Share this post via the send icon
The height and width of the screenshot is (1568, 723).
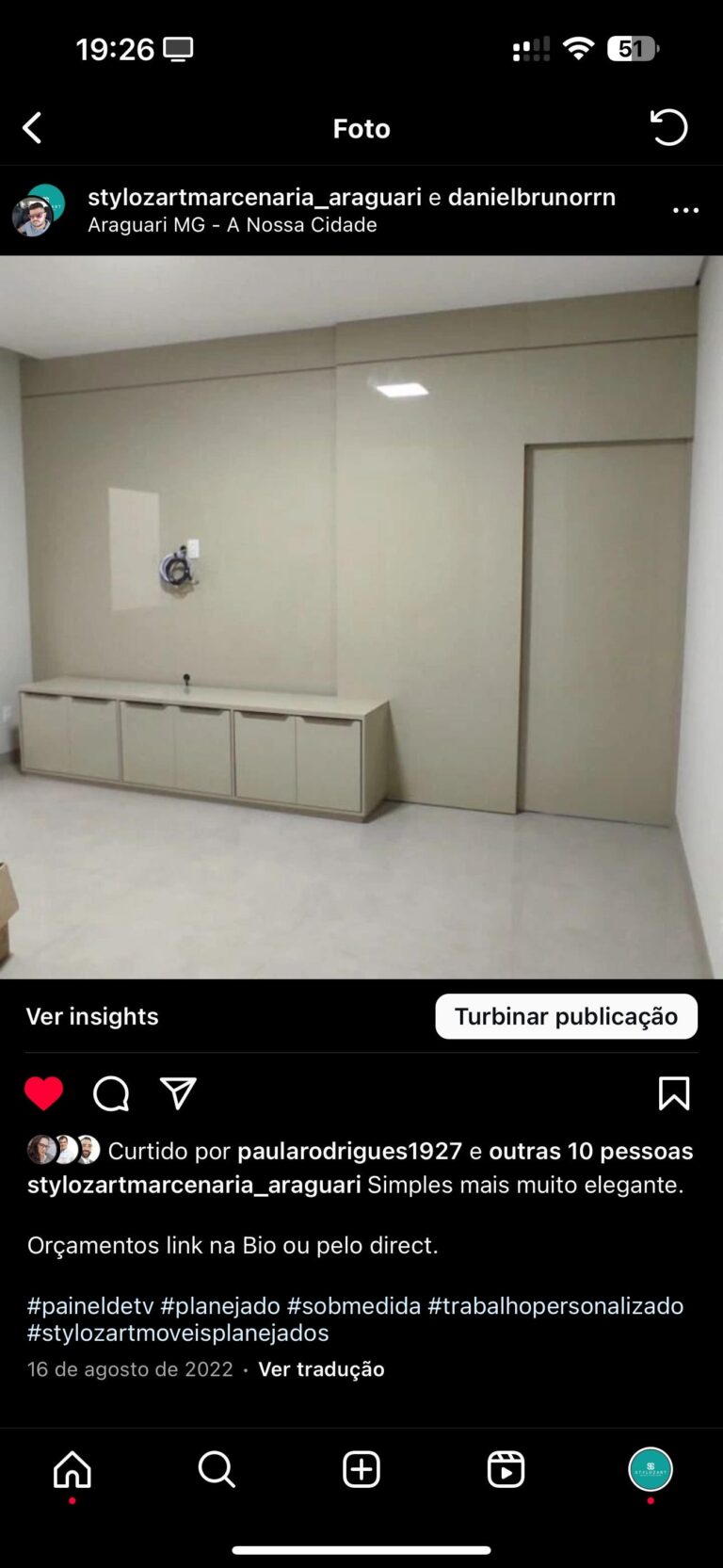pos(178,1093)
